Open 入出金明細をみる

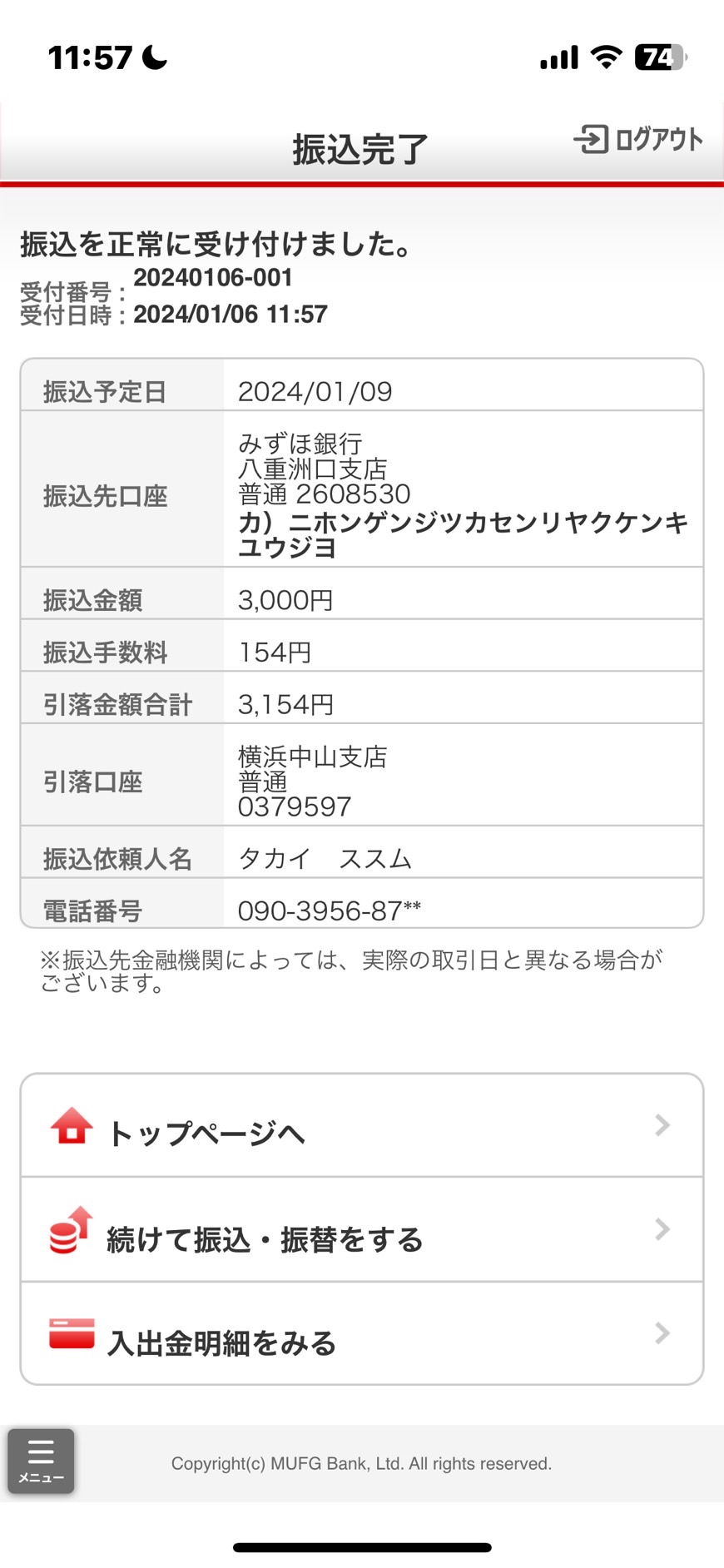click(362, 1333)
